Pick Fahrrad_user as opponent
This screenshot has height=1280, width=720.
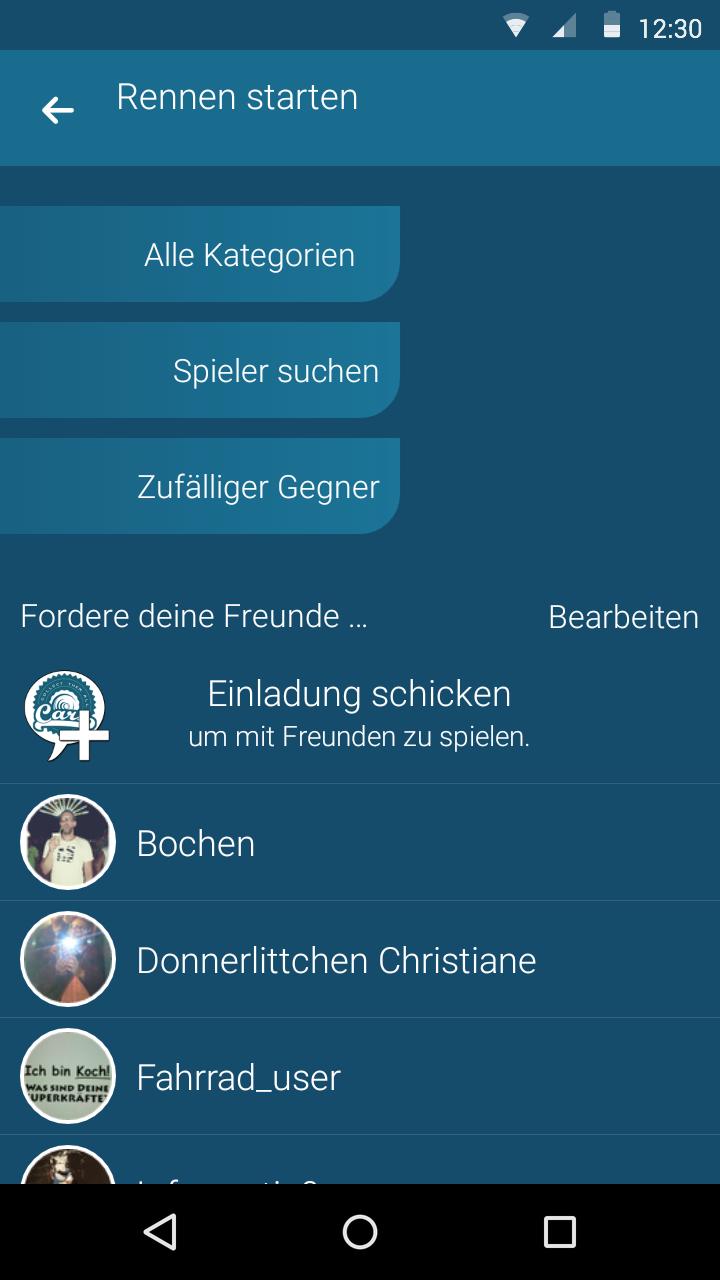[360, 1077]
